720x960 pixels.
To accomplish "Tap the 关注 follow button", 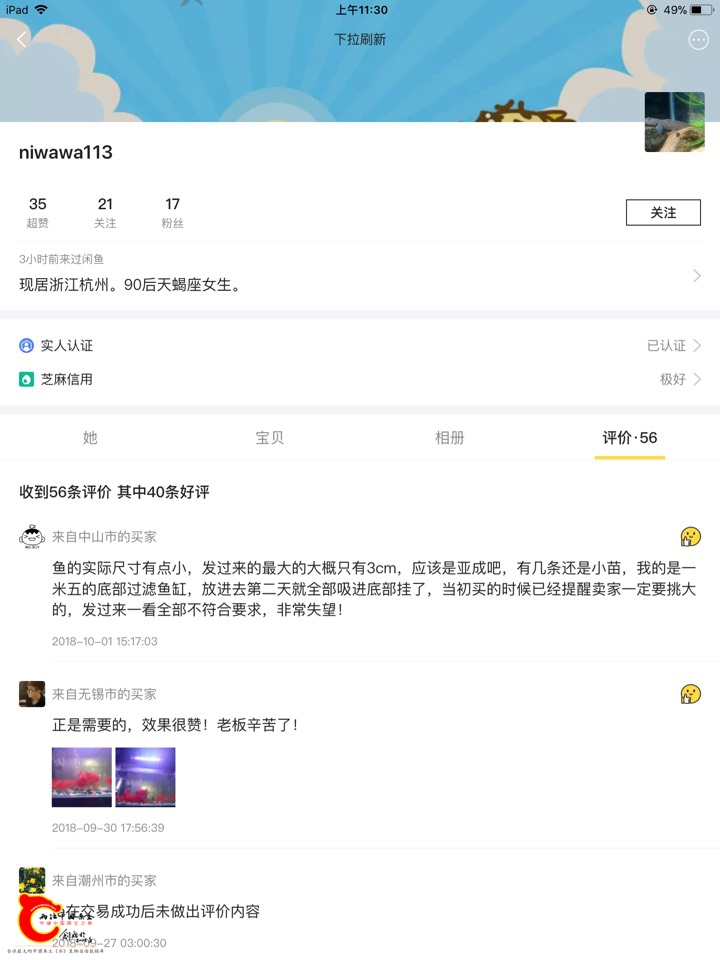I will pos(663,213).
